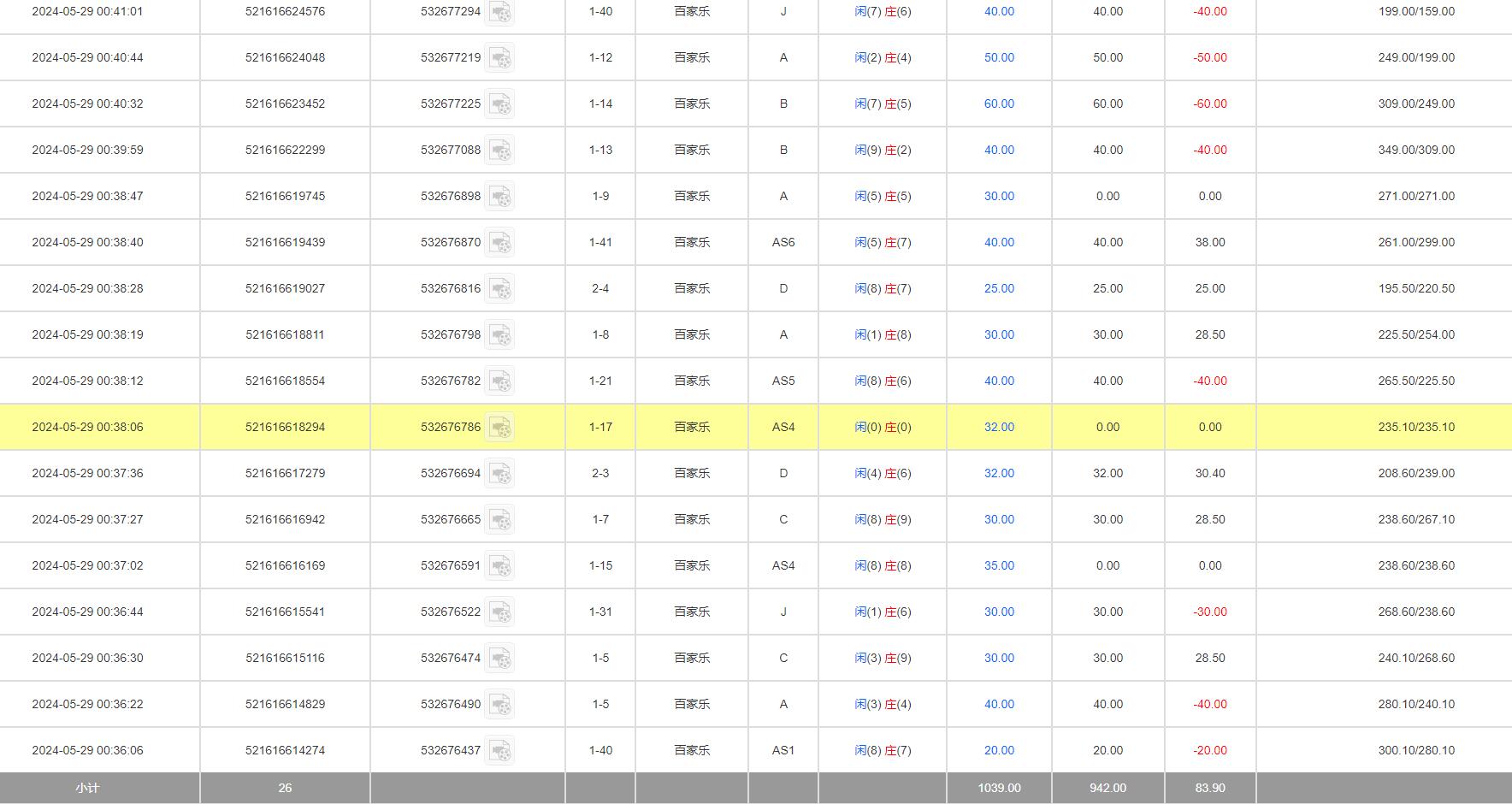Screen dimensions: 1512x804
Task: Tap replay icon next to 532677088
Action: pyautogui.click(x=500, y=151)
